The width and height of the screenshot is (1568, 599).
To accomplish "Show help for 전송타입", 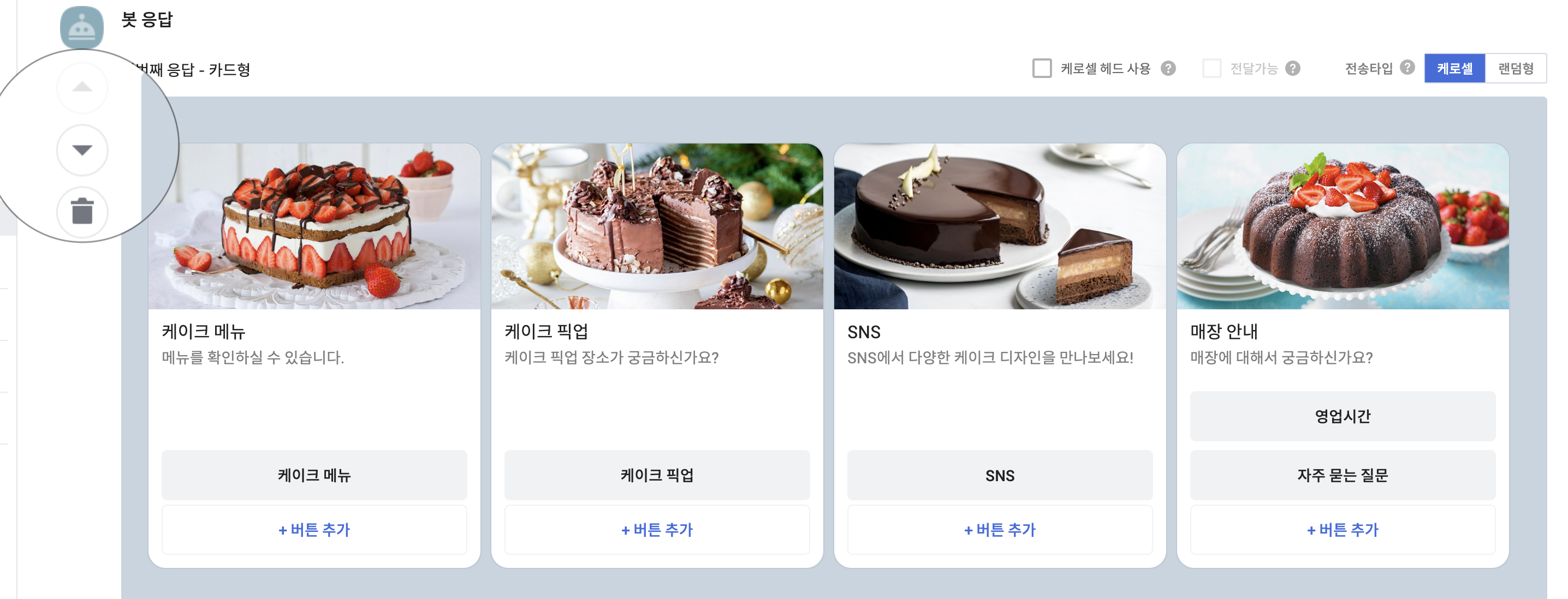I will [1407, 68].
